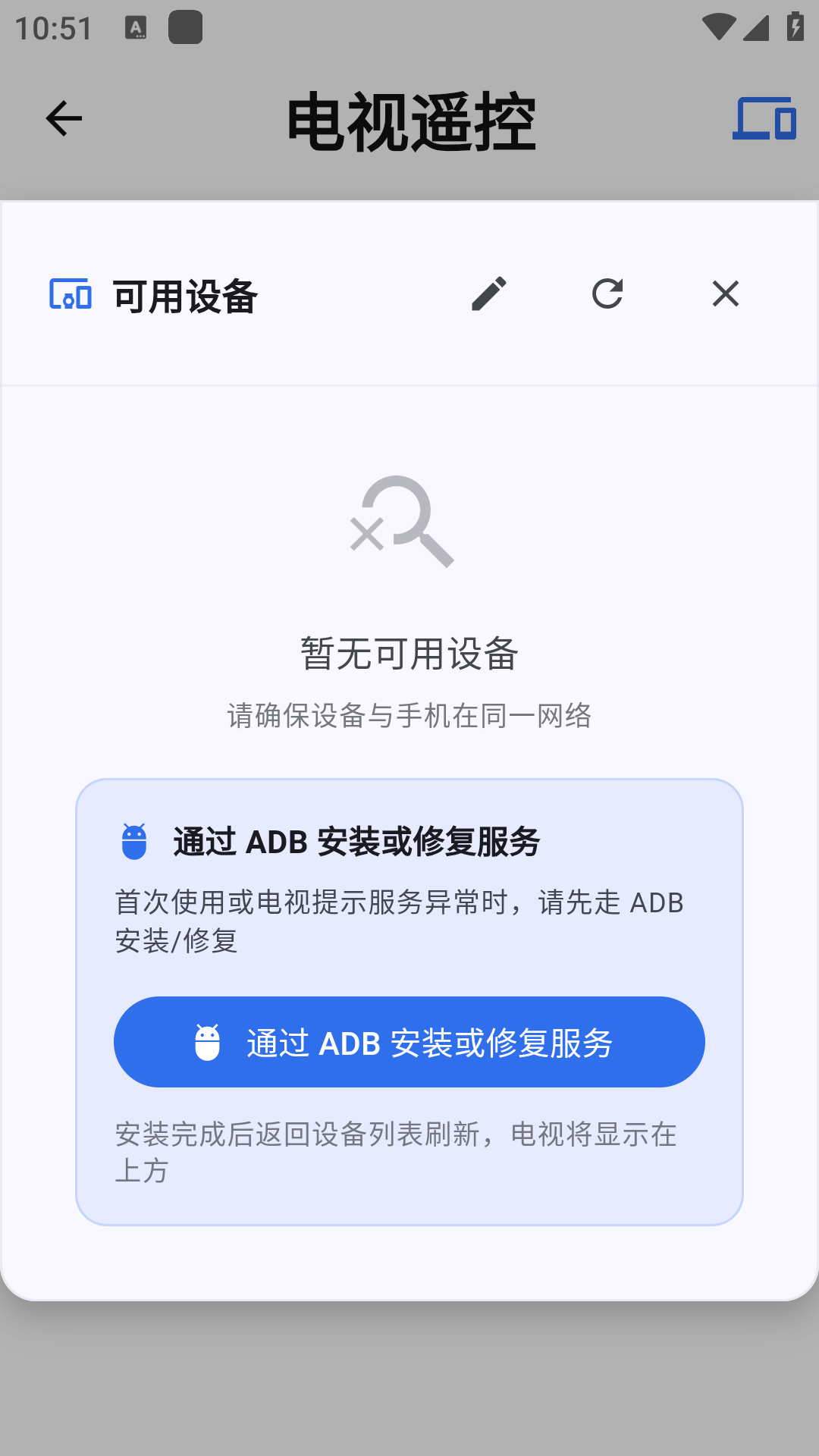The width and height of the screenshot is (819, 1456).
Task: Click the 可用设备 device list icon
Action: point(69,296)
